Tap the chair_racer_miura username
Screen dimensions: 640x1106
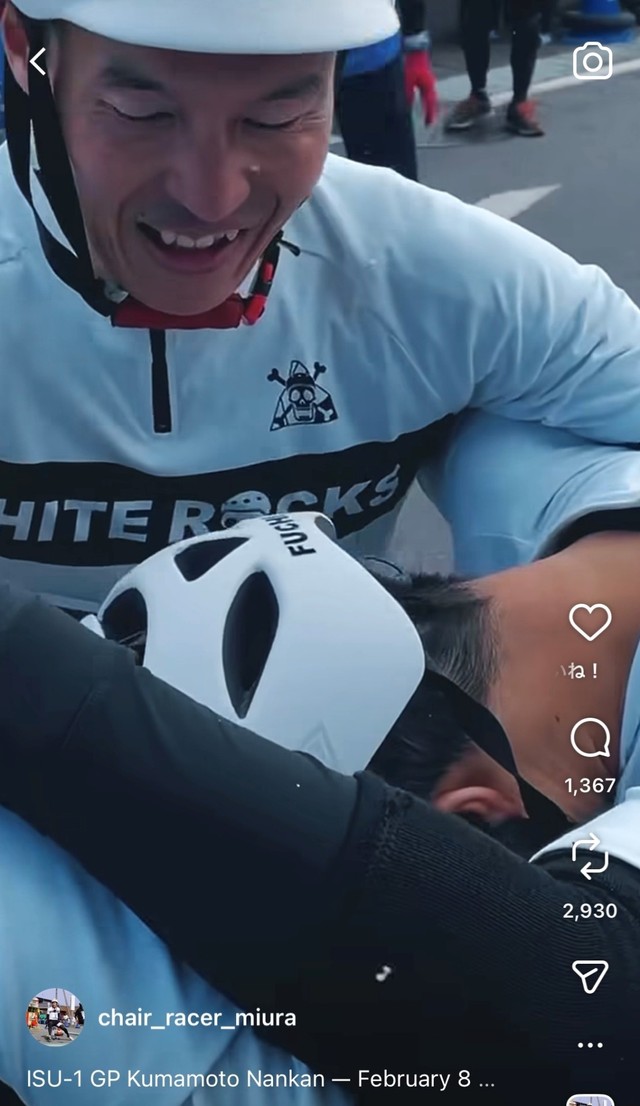click(197, 1018)
